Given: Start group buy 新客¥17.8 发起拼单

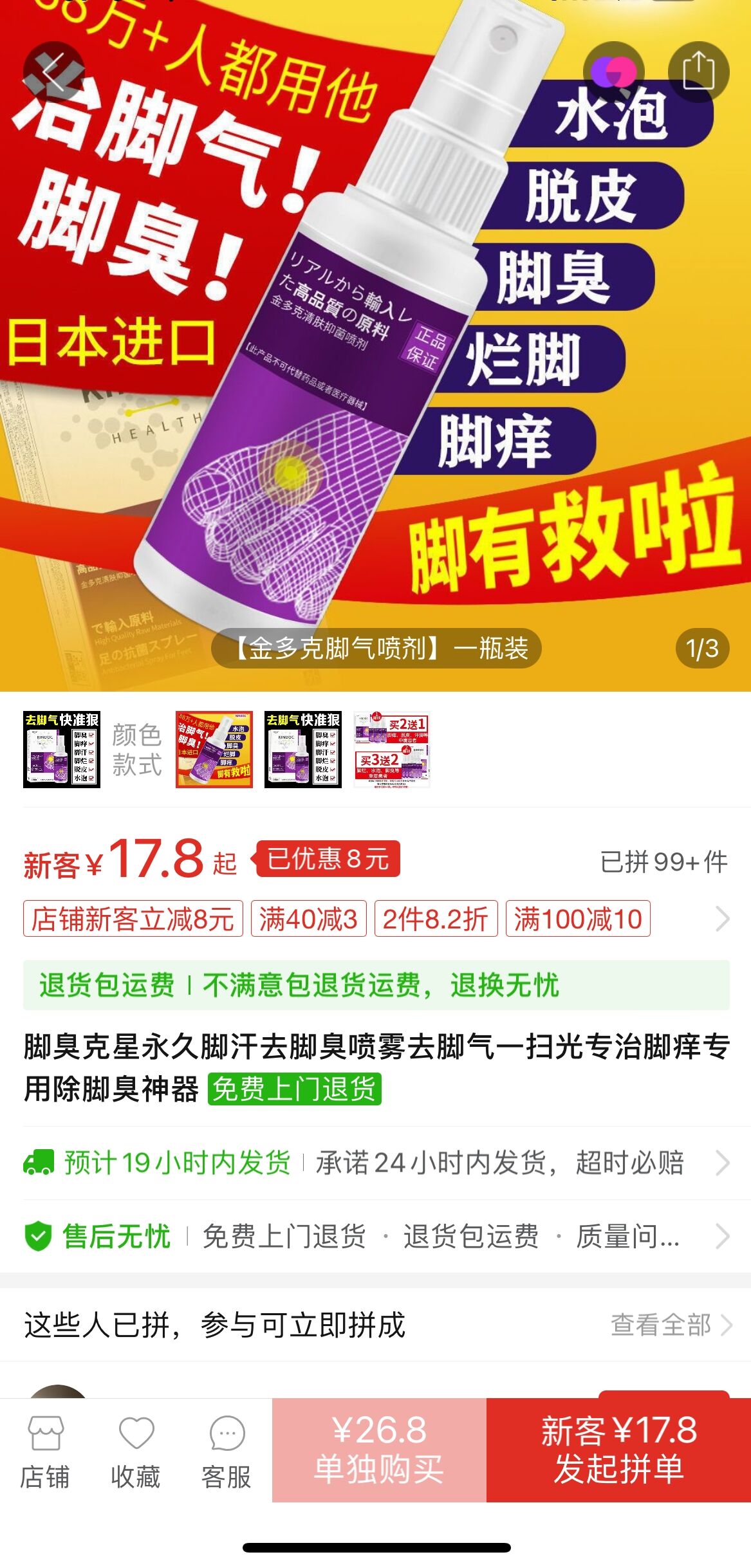Looking at the screenshot, I should point(618,1450).
